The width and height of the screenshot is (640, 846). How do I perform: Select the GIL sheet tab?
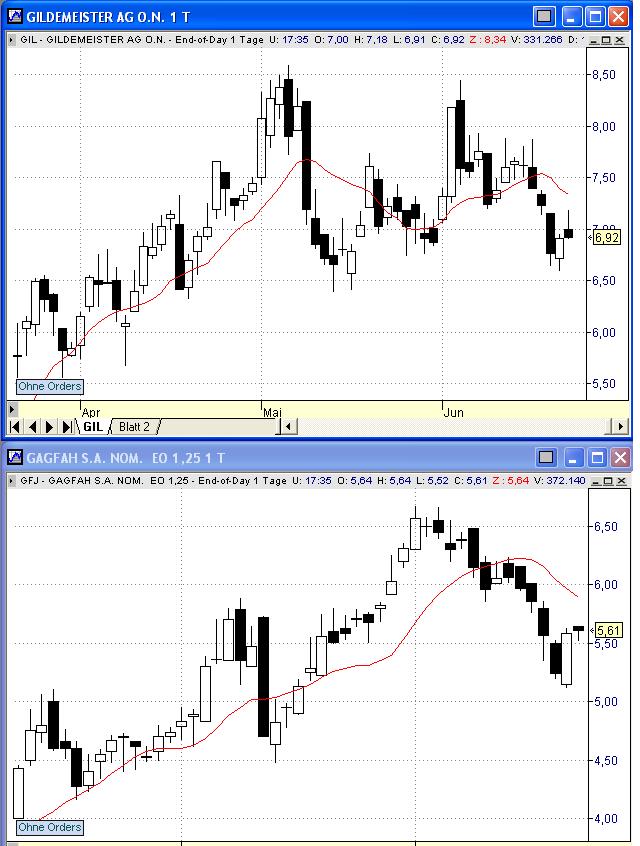92,427
